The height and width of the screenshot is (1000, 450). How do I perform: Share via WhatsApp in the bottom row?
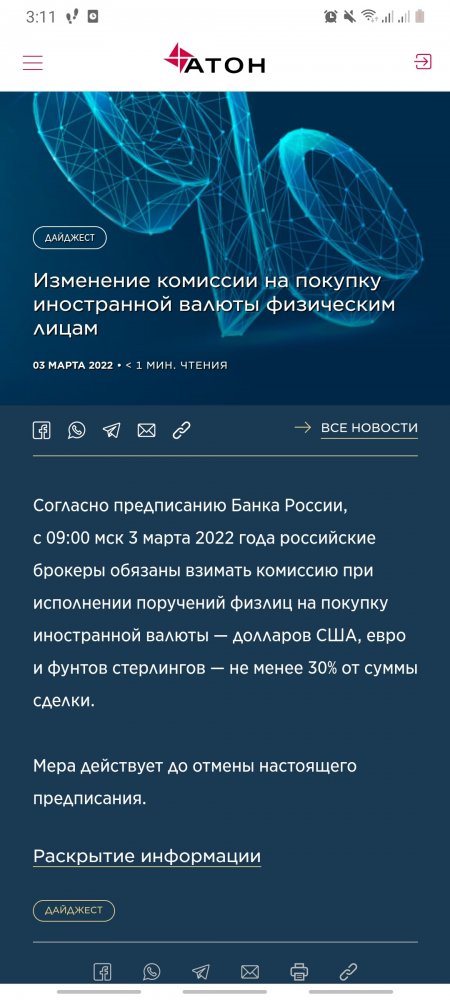pos(152,972)
